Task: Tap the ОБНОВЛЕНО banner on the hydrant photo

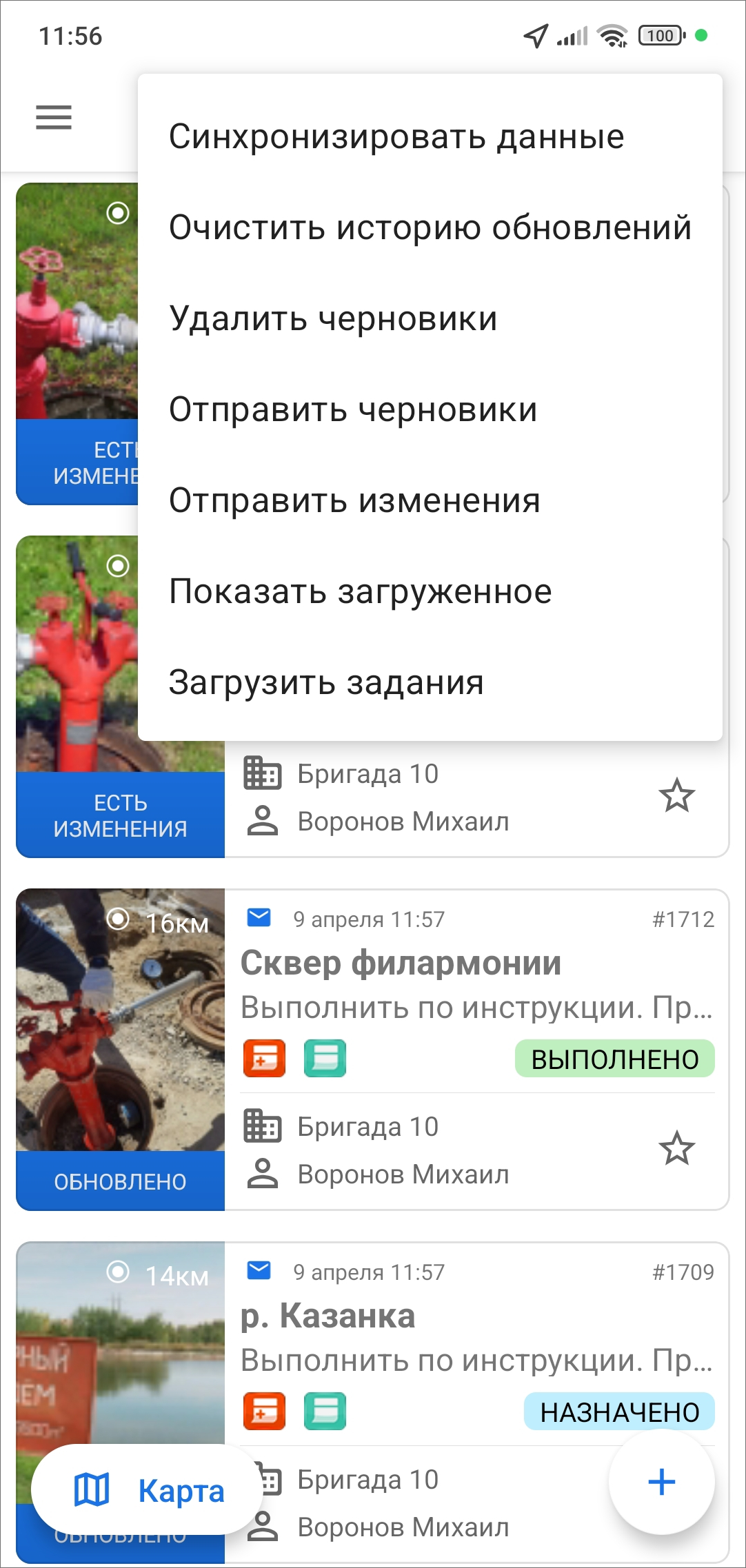Action: pos(120,1181)
